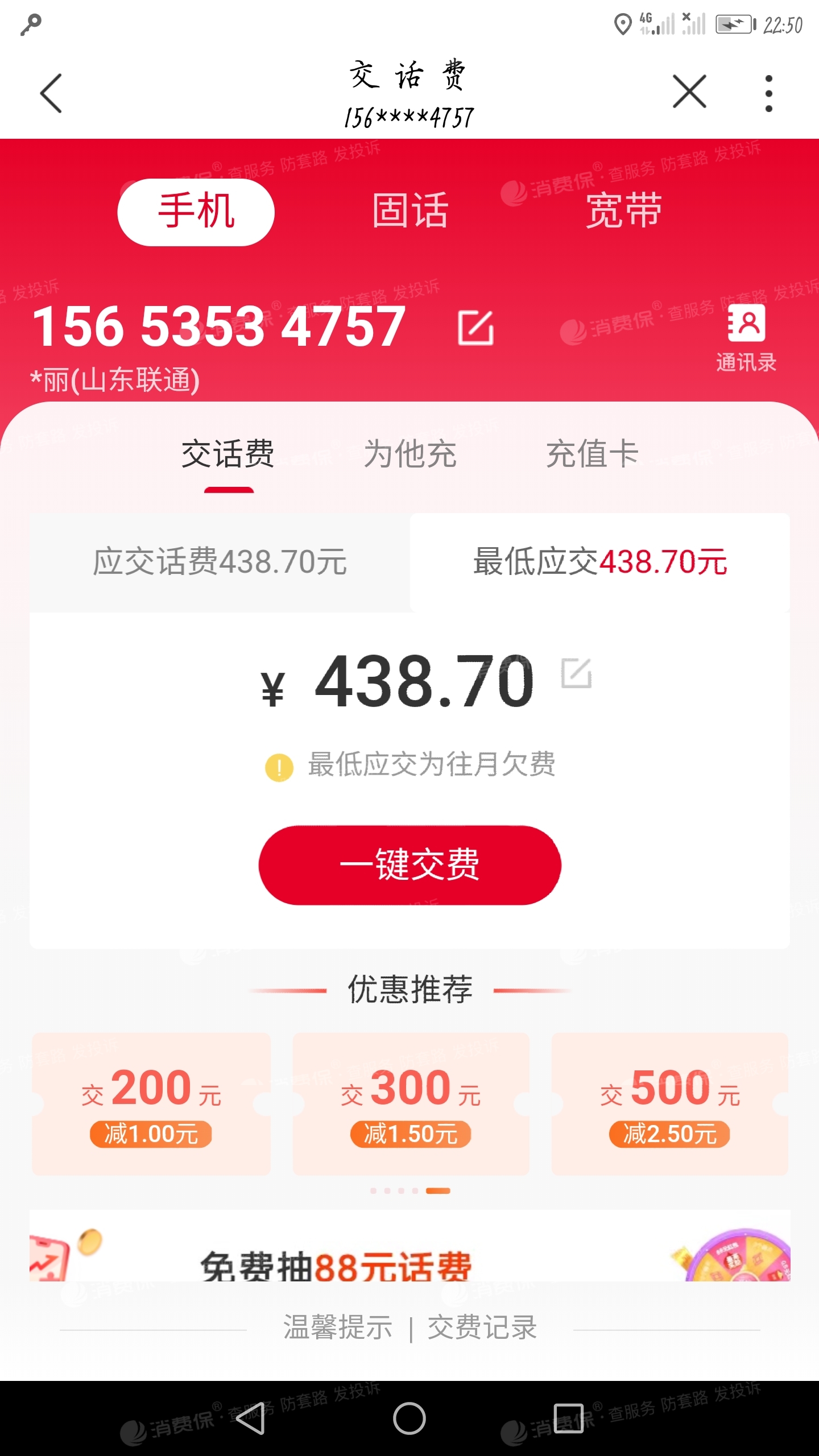
Task: Select the 应交话费438.70元 option
Action: [x=220, y=560]
